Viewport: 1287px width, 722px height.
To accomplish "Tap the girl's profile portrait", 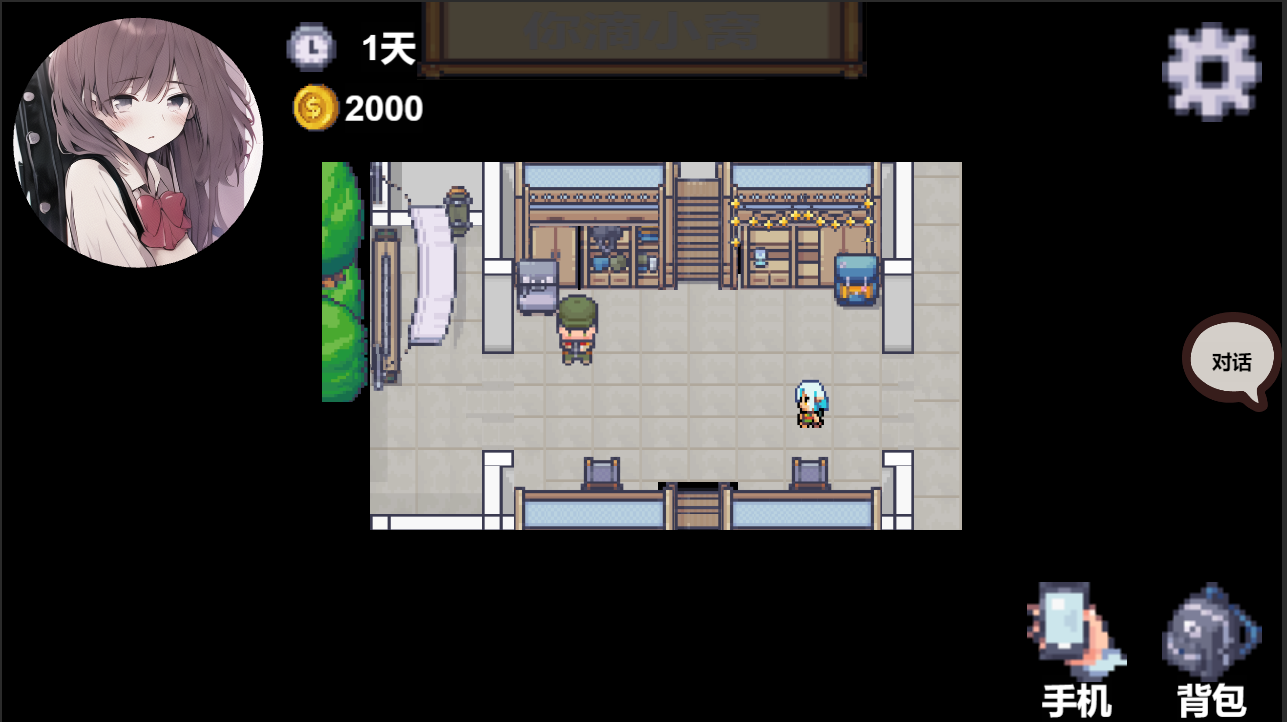I will 138,143.
